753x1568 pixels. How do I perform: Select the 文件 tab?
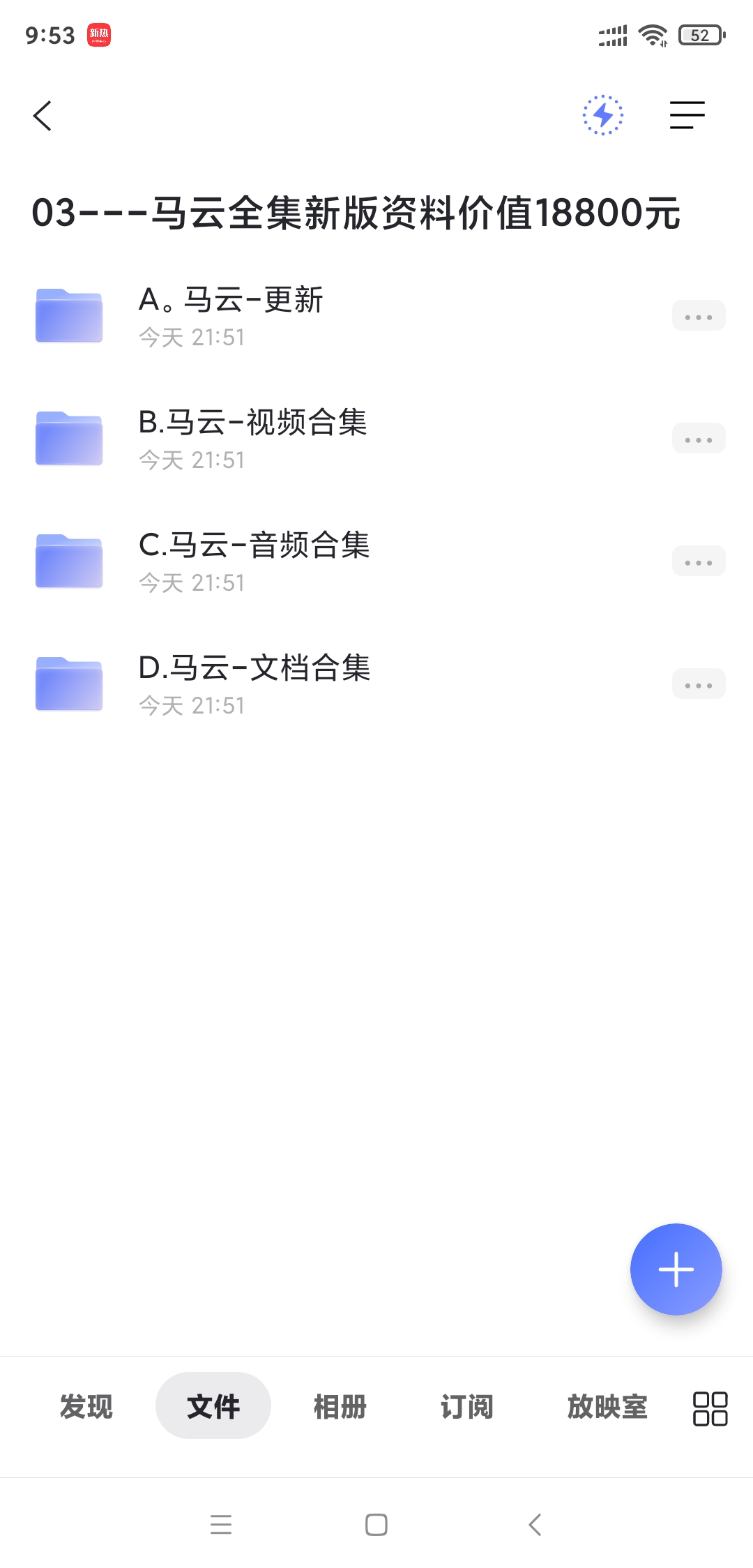pyautogui.click(x=213, y=1406)
